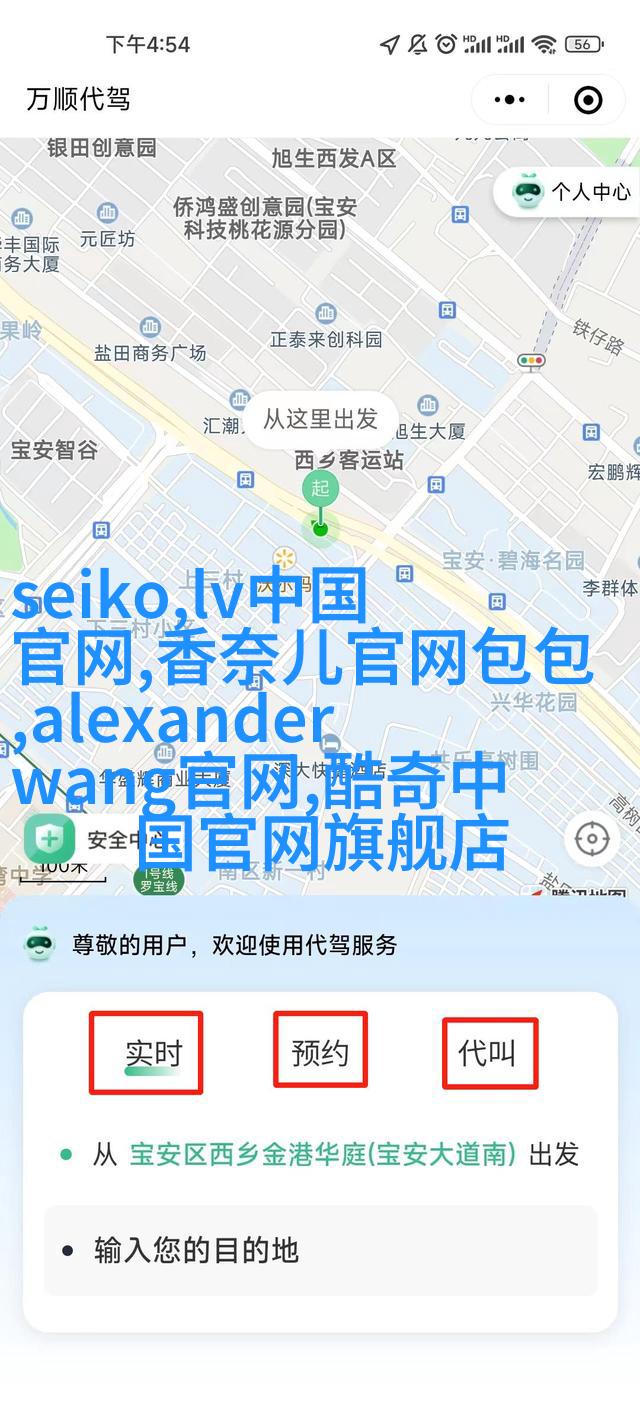Open 个人中心 personal center
640x1422 pixels.
tap(573, 191)
